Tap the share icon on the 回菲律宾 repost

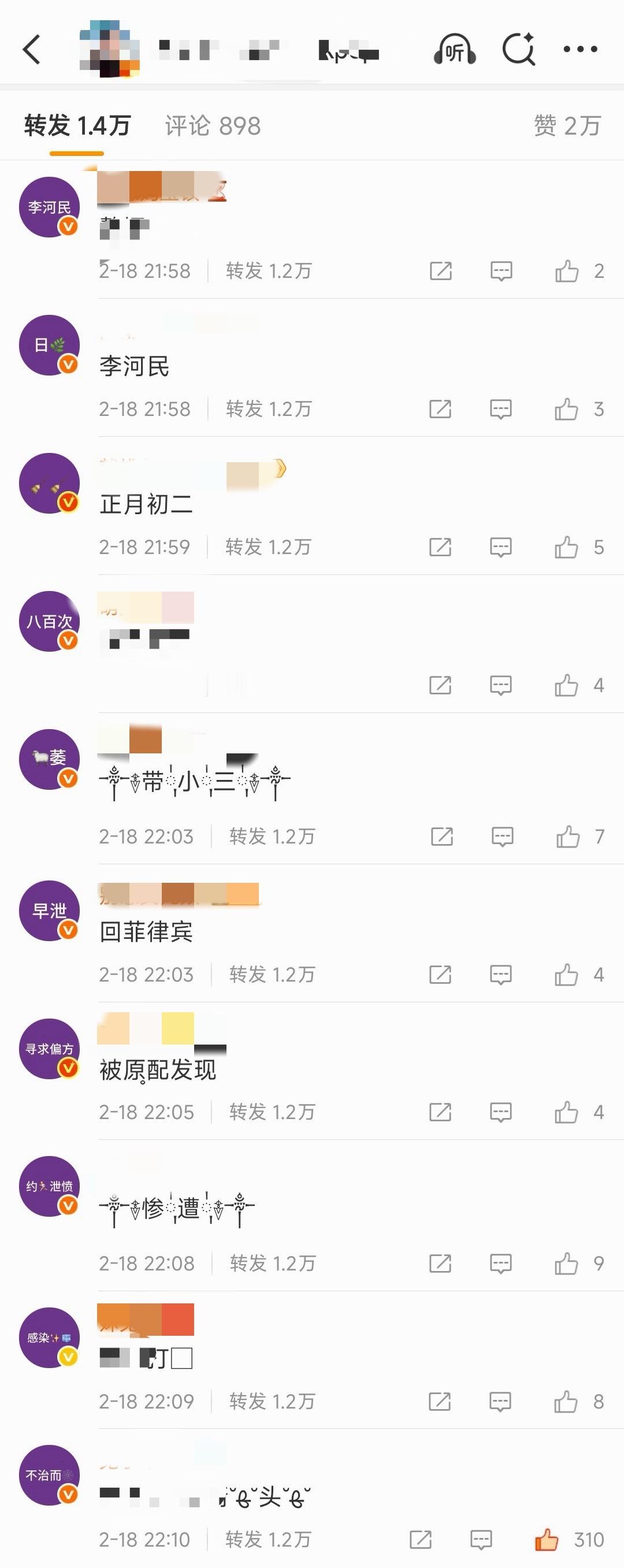(x=441, y=975)
